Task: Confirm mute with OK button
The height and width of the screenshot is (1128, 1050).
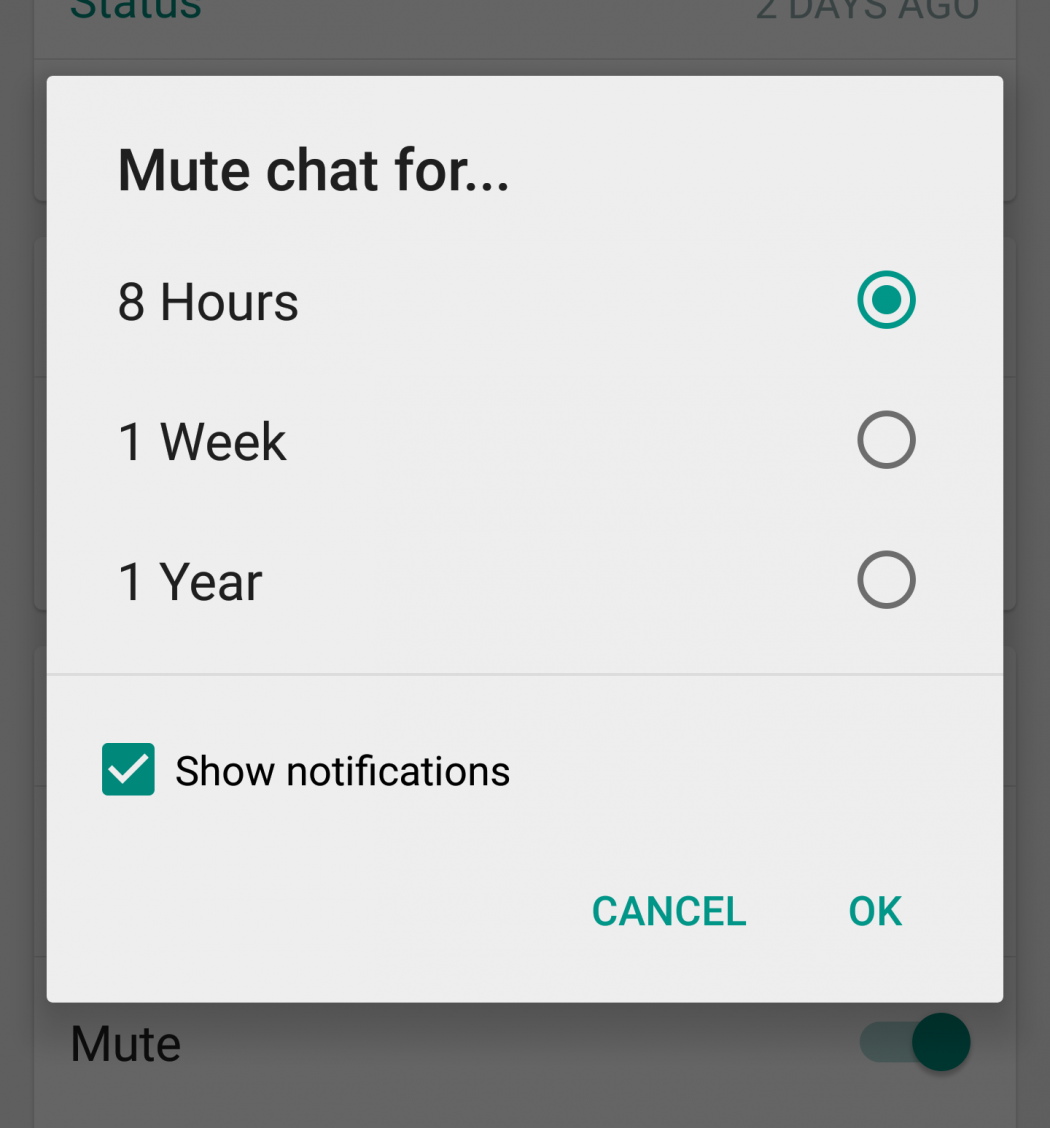Action: tap(875, 911)
